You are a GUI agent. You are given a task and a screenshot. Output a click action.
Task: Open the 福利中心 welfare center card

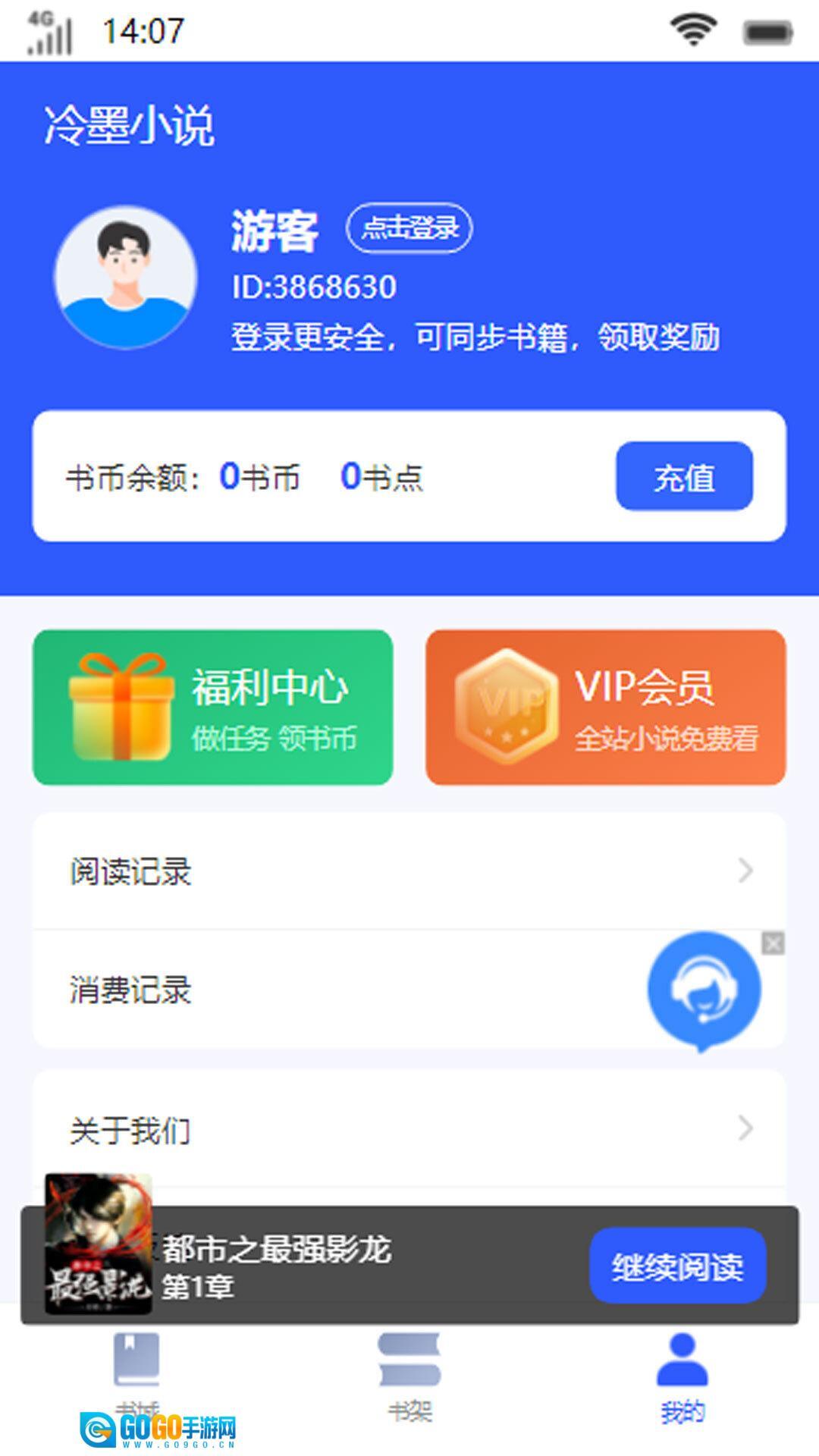pos(213,707)
